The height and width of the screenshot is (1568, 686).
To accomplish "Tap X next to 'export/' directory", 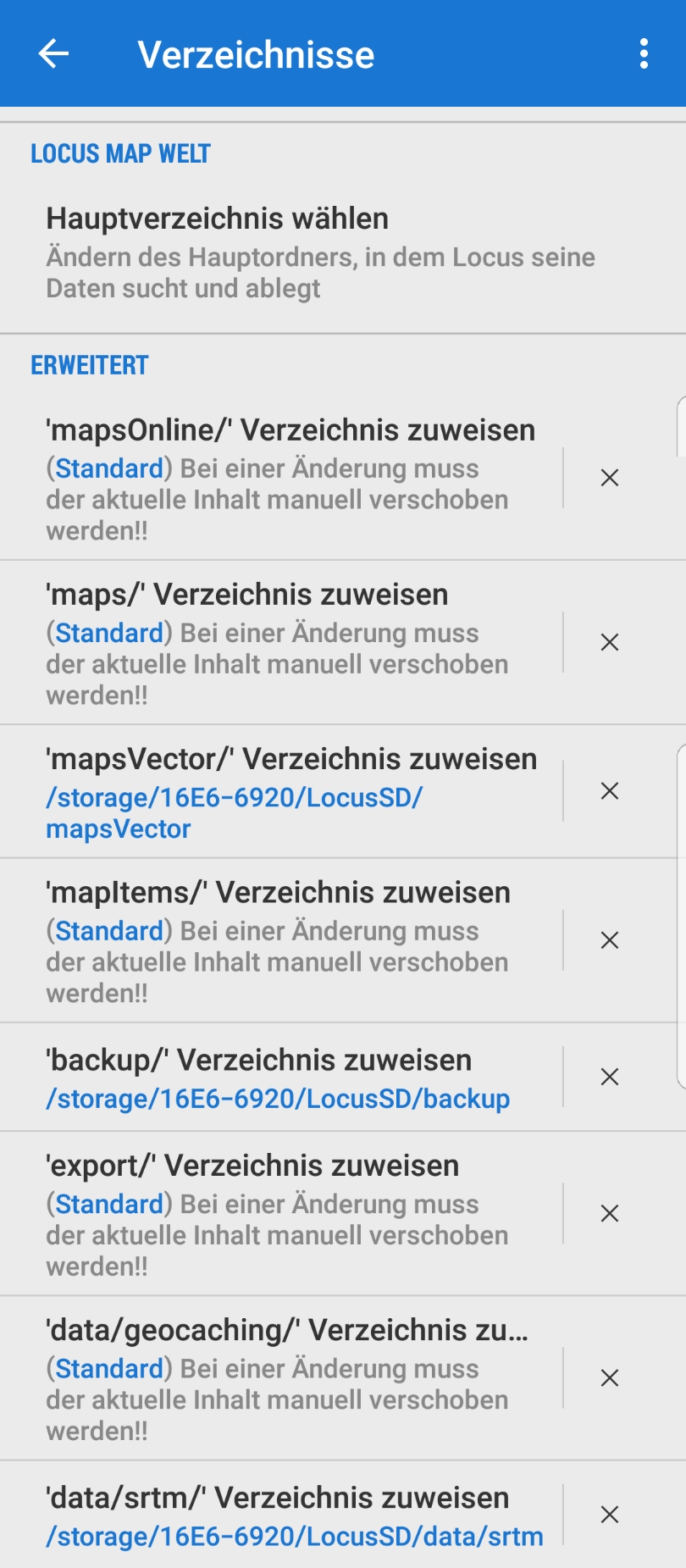I will (x=610, y=1214).
